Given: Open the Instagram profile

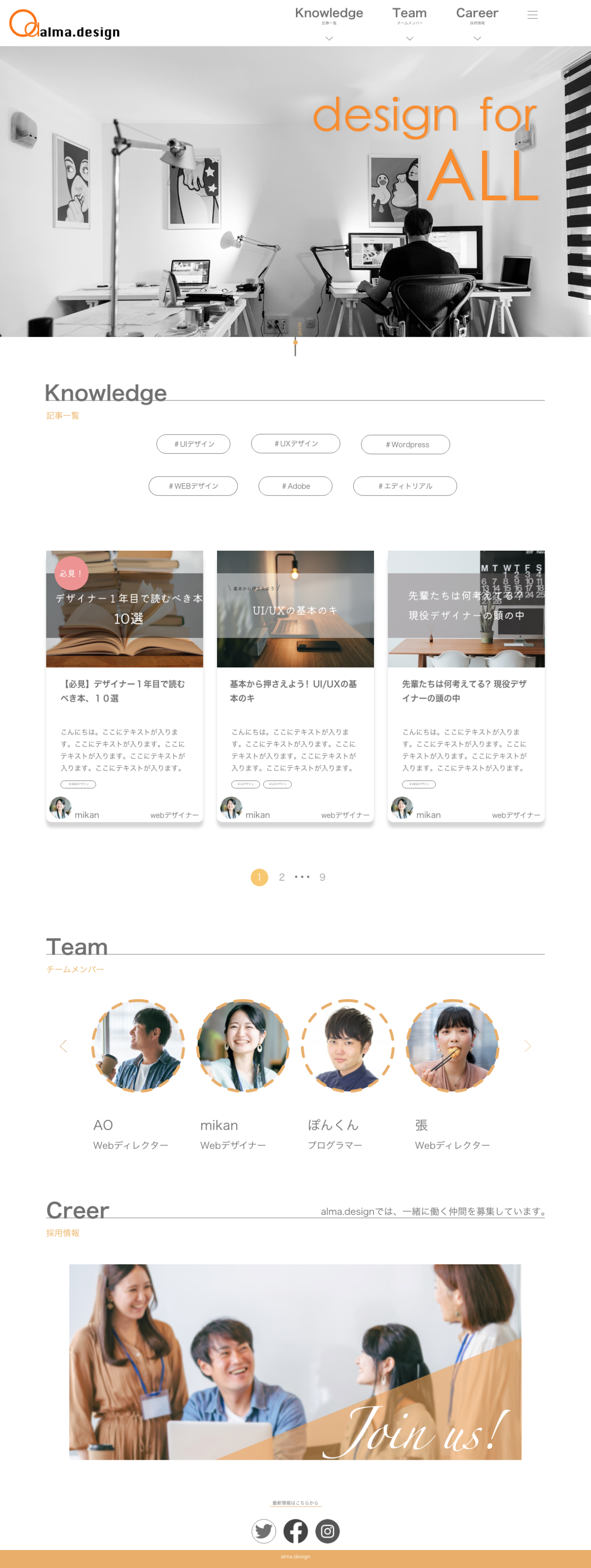Looking at the screenshot, I should point(328,1531).
